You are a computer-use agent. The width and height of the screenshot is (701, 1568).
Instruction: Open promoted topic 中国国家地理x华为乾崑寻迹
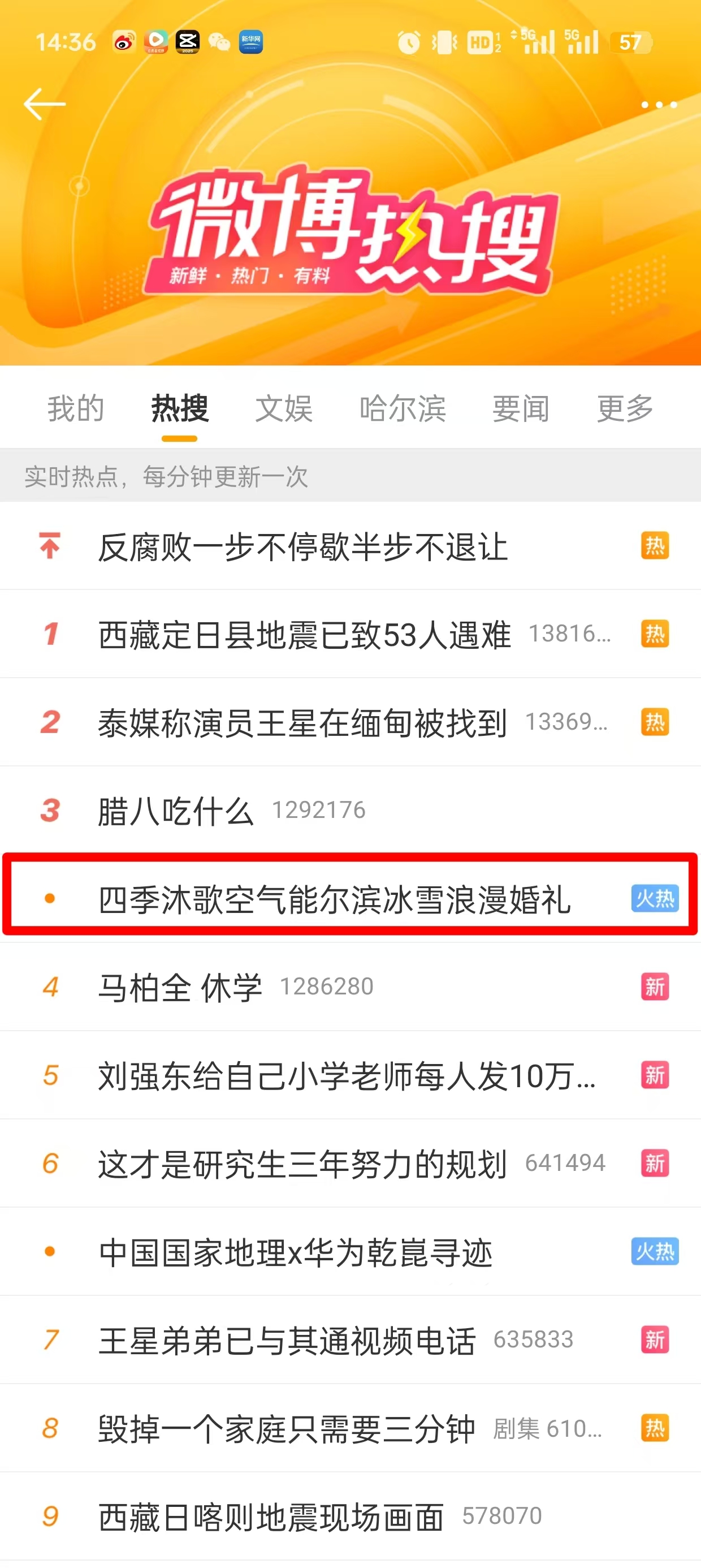click(x=296, y=1251)
